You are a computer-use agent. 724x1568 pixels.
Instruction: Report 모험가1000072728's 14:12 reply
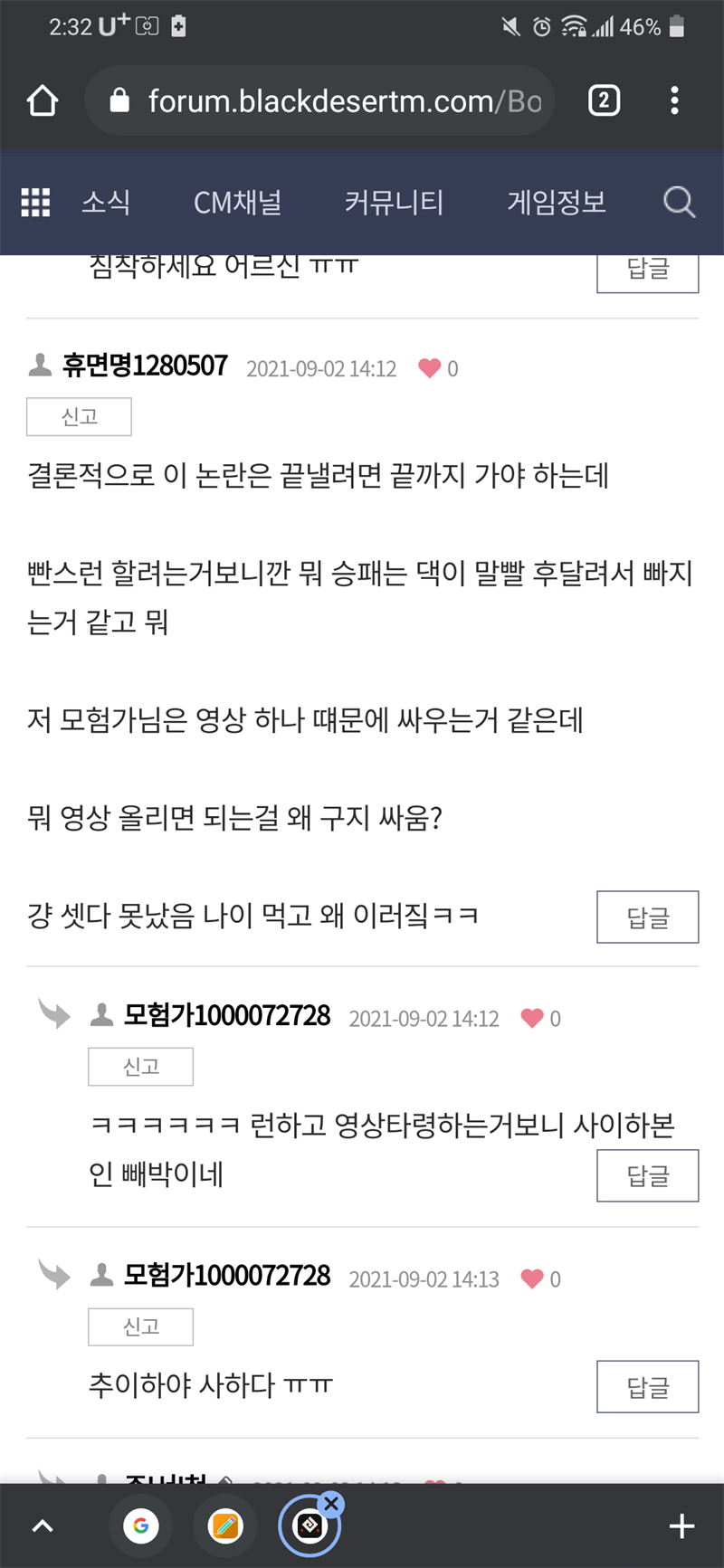(140, 1067)
